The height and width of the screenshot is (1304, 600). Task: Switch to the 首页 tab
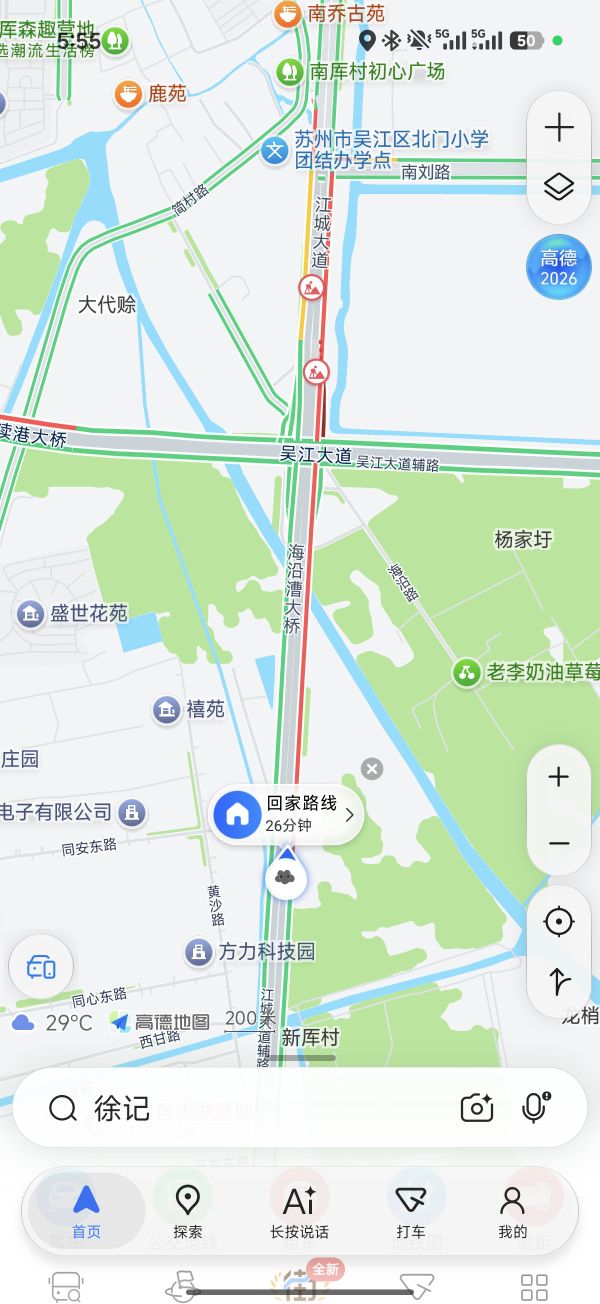click(x=86, y=1211)
